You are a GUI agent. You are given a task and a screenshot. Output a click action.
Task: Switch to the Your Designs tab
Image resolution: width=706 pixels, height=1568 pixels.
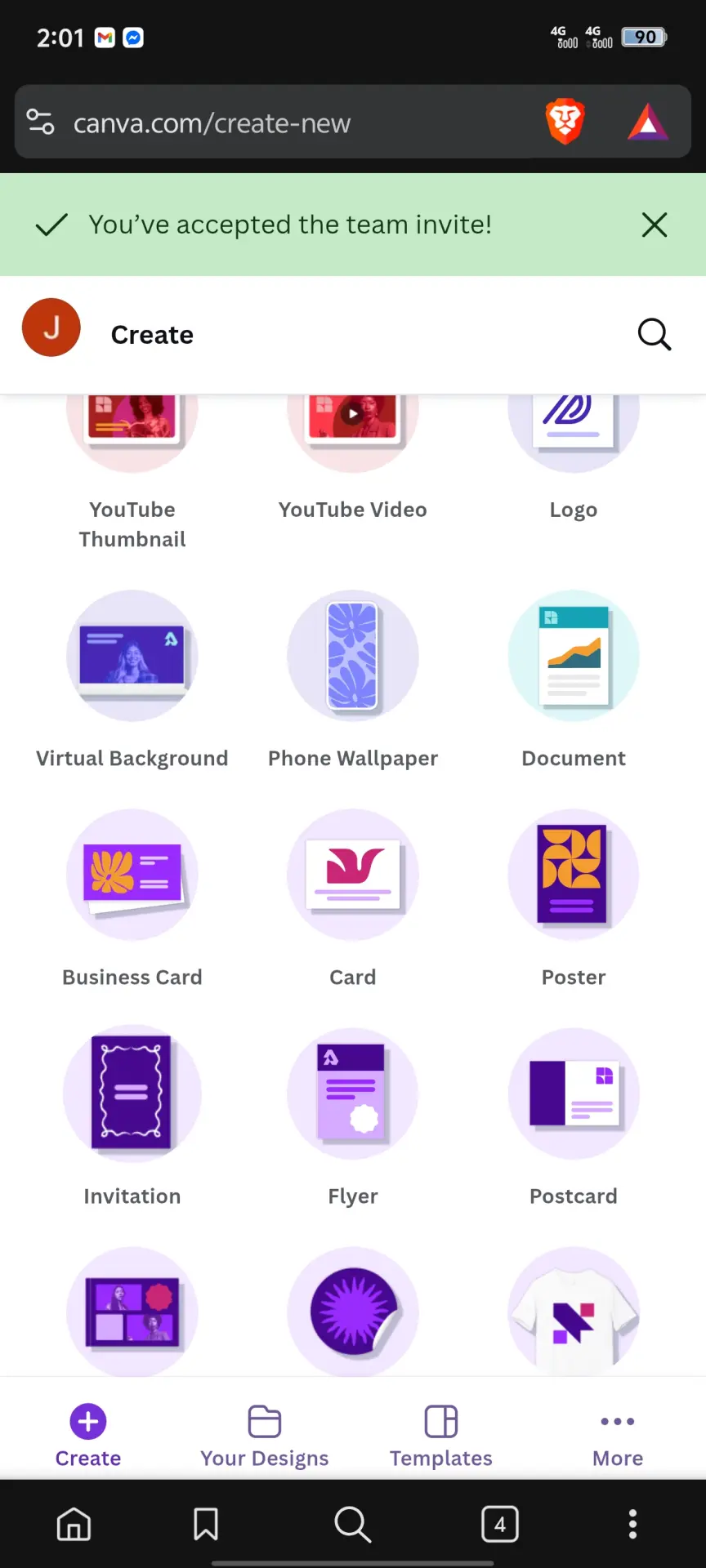265,1437
